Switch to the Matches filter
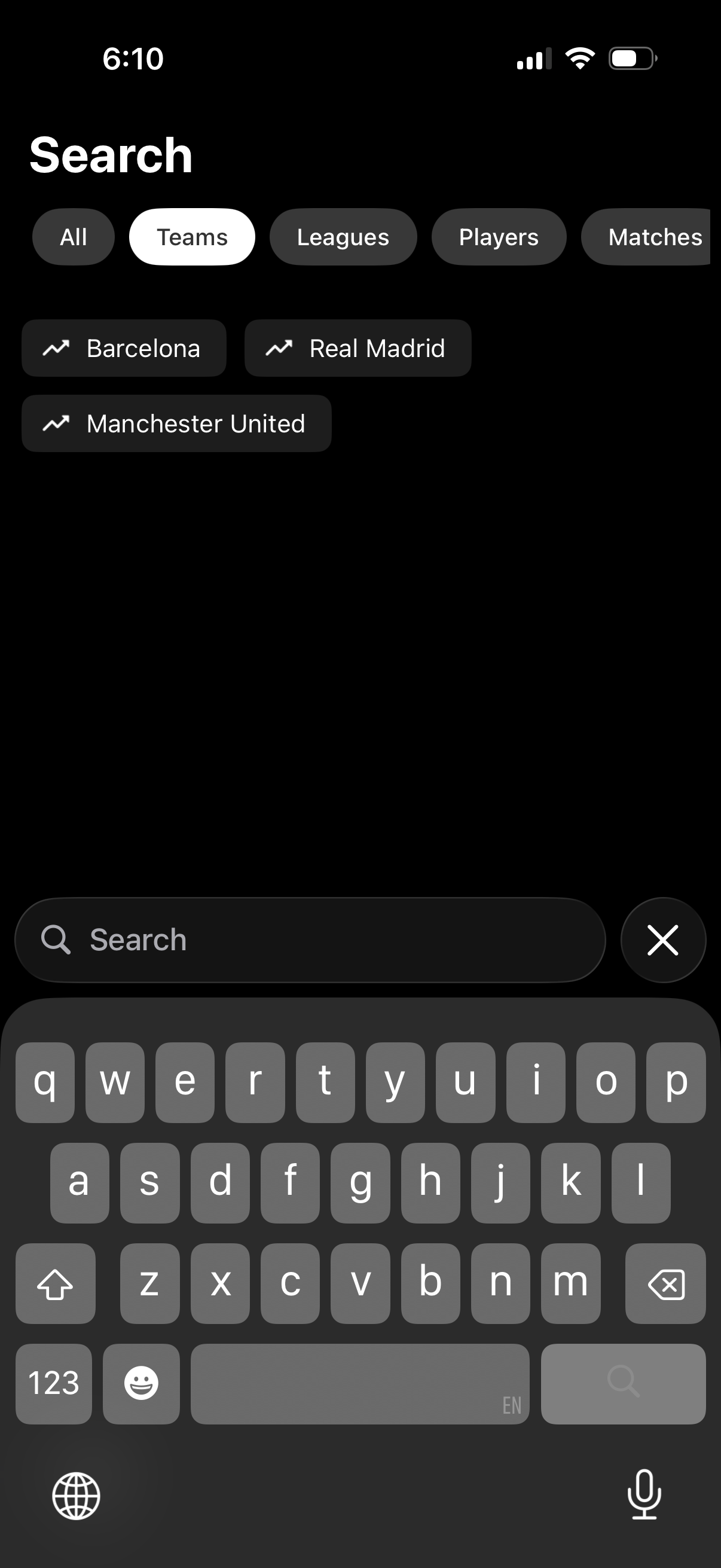 pos(655,237)
